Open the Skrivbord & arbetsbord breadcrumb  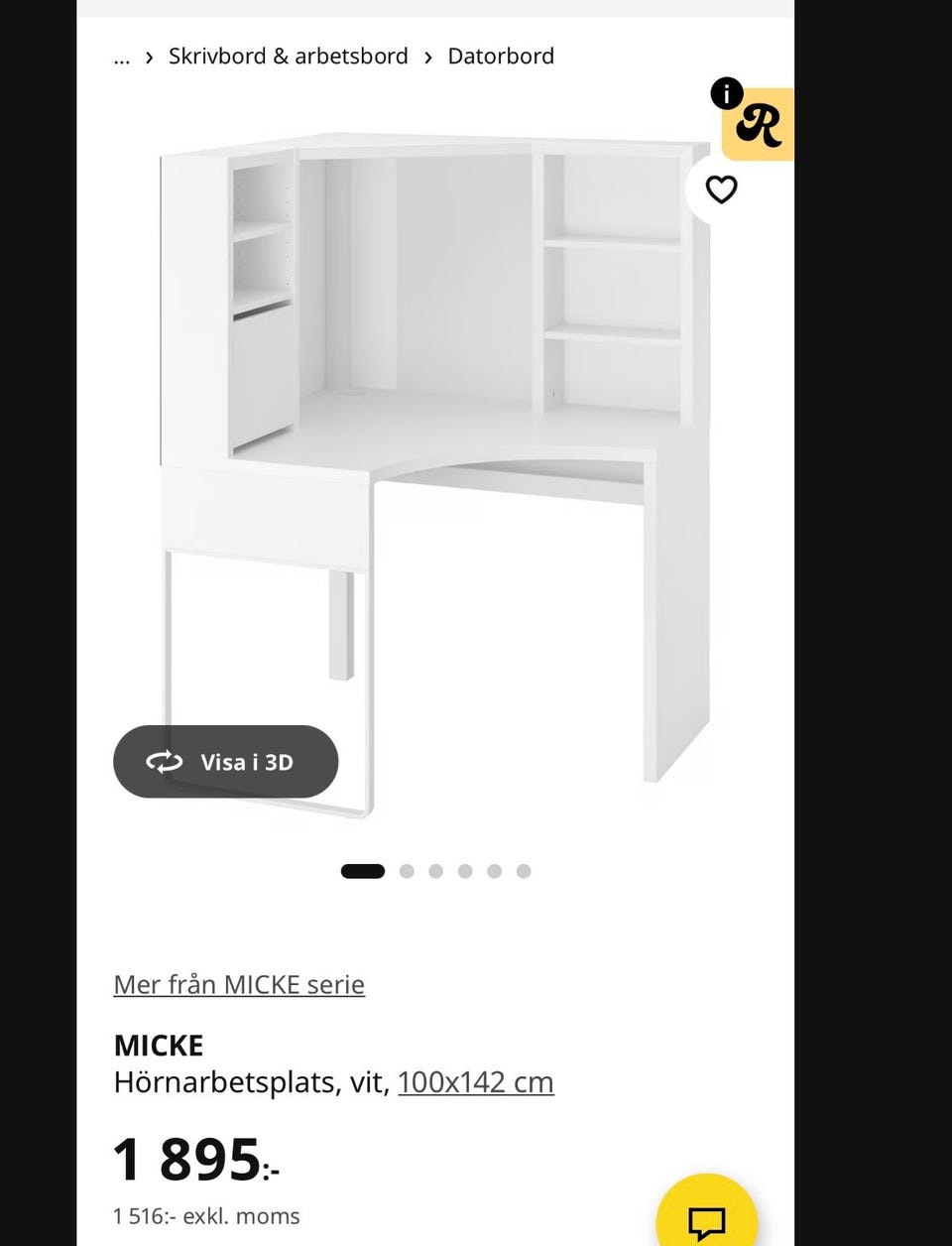pyautogui.click(x=288, y=57)
